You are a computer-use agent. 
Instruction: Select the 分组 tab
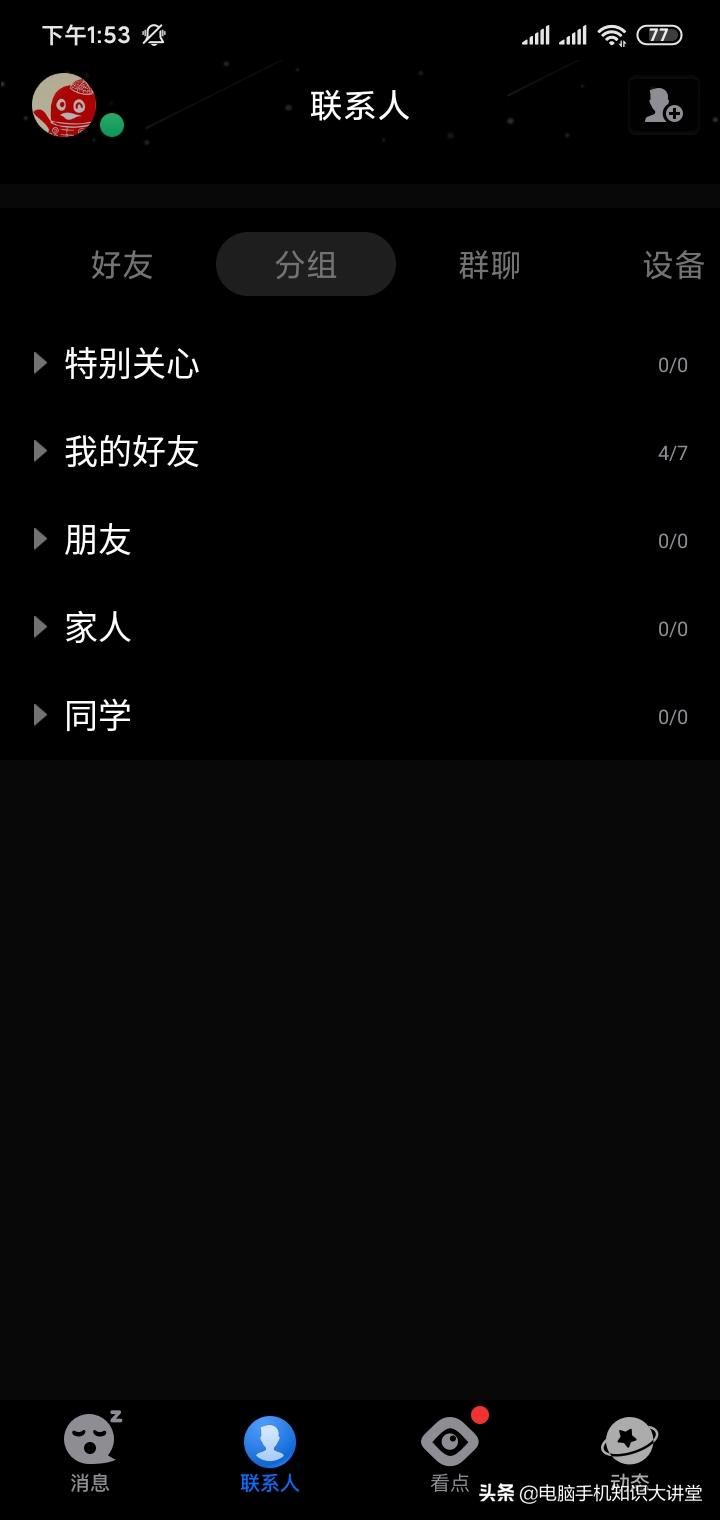tap(306, 264)
